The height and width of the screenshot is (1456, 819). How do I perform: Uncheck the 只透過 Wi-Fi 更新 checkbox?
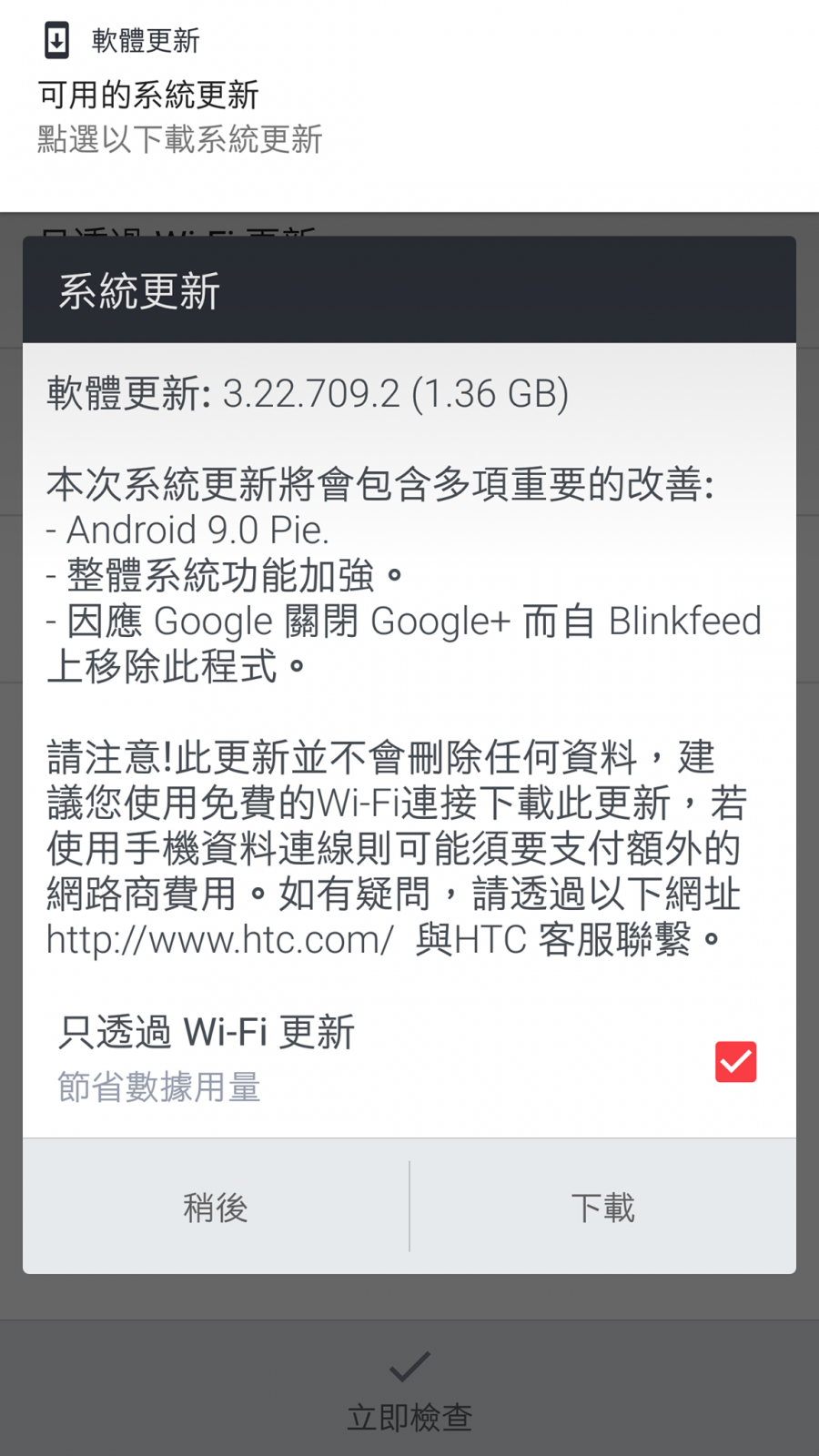(735, 1061)
